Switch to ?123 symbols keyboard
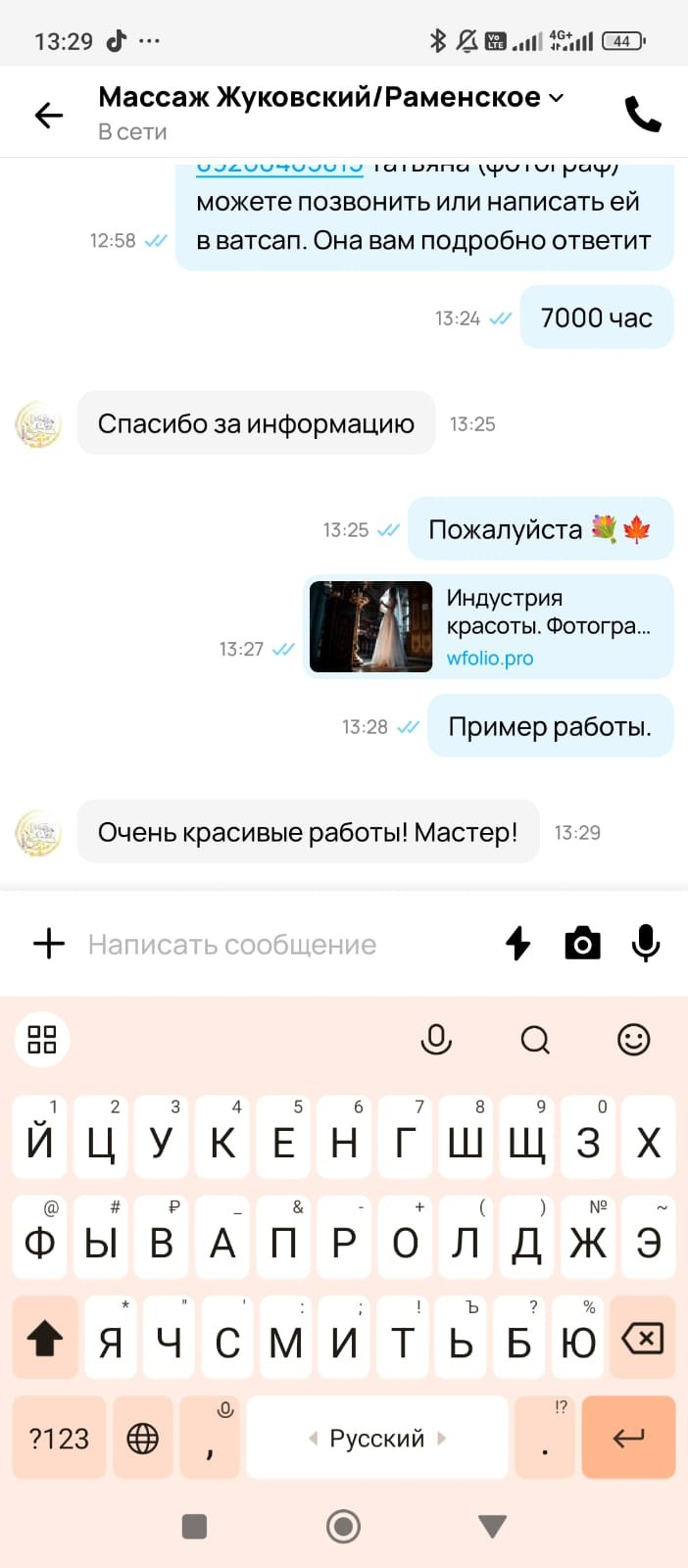Image resolution: width=688 pixels, height=1568 pixels. pyautogui.click(x=59, y=1438)
